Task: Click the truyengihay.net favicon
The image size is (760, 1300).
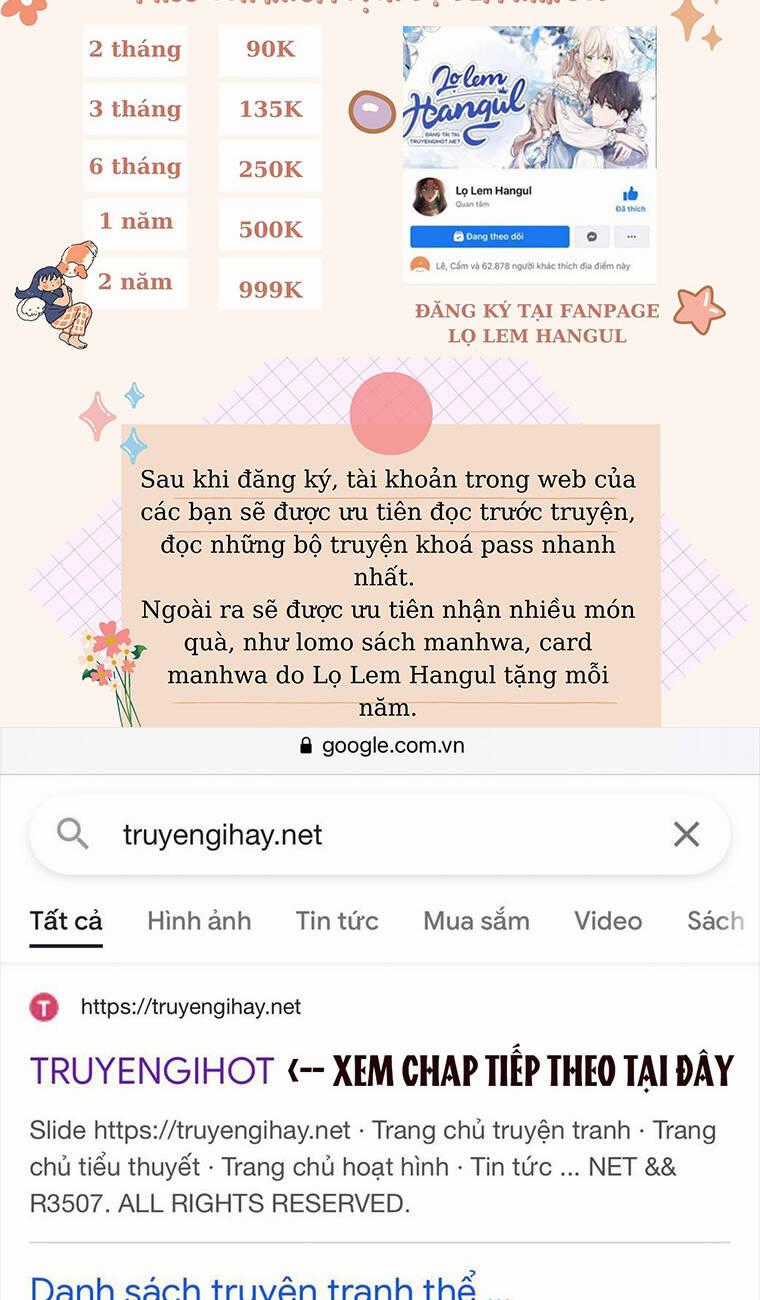Action: tap(45, 1007)
